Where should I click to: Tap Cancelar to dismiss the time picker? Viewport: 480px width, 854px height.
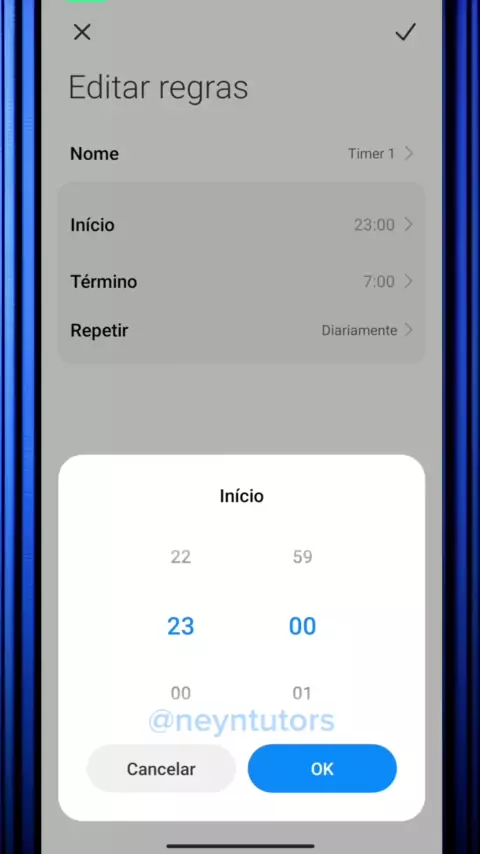click(161, 768)
